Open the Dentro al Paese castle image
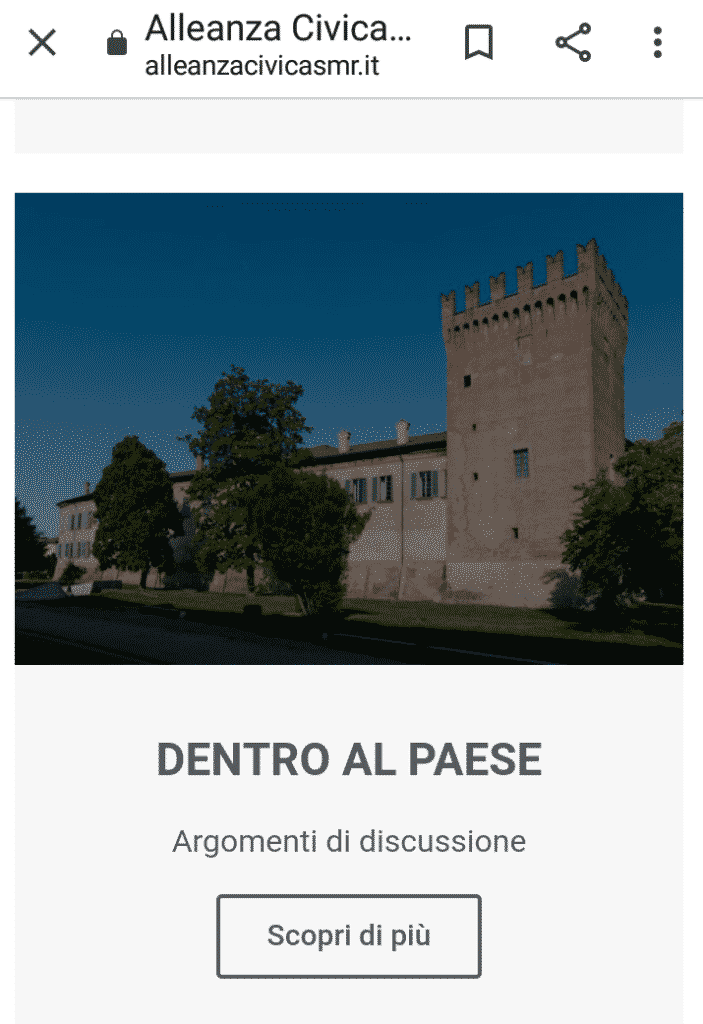 [349, 428]
